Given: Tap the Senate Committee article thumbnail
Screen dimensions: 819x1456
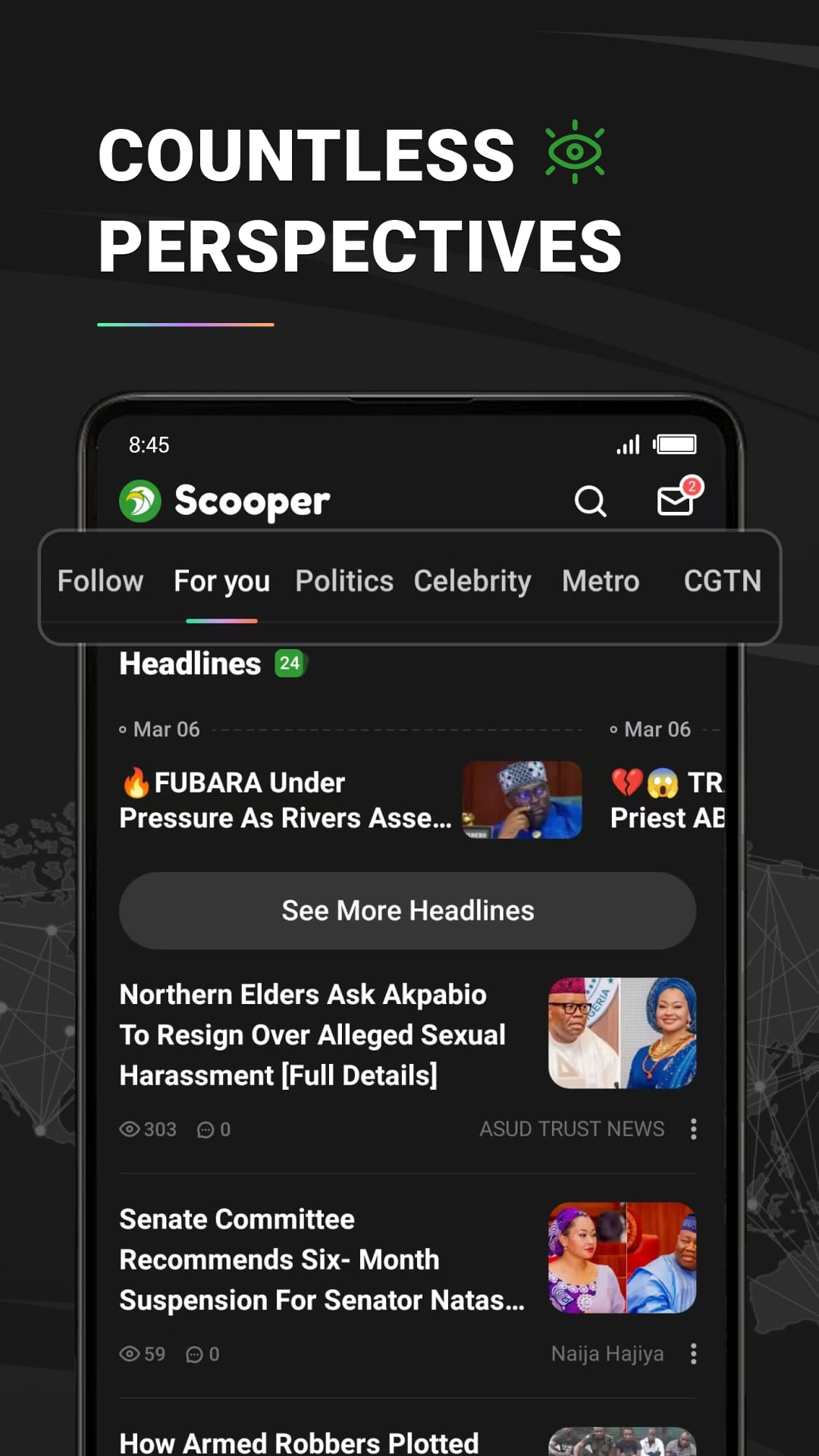Looking at the screenshot, I should click(x=622, y=1259).
